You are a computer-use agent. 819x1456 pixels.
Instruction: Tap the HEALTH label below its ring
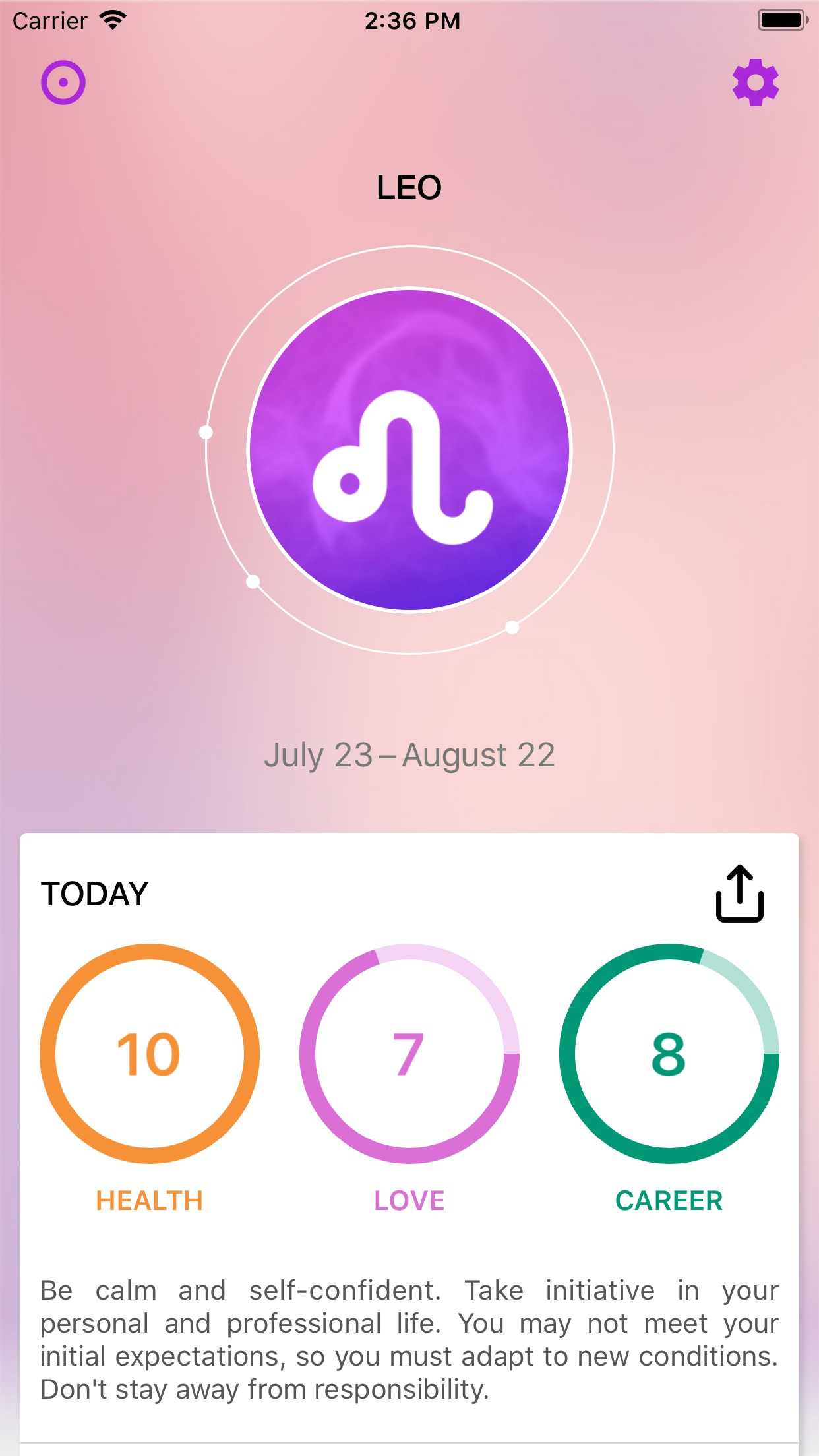[x=149, y=1201]
